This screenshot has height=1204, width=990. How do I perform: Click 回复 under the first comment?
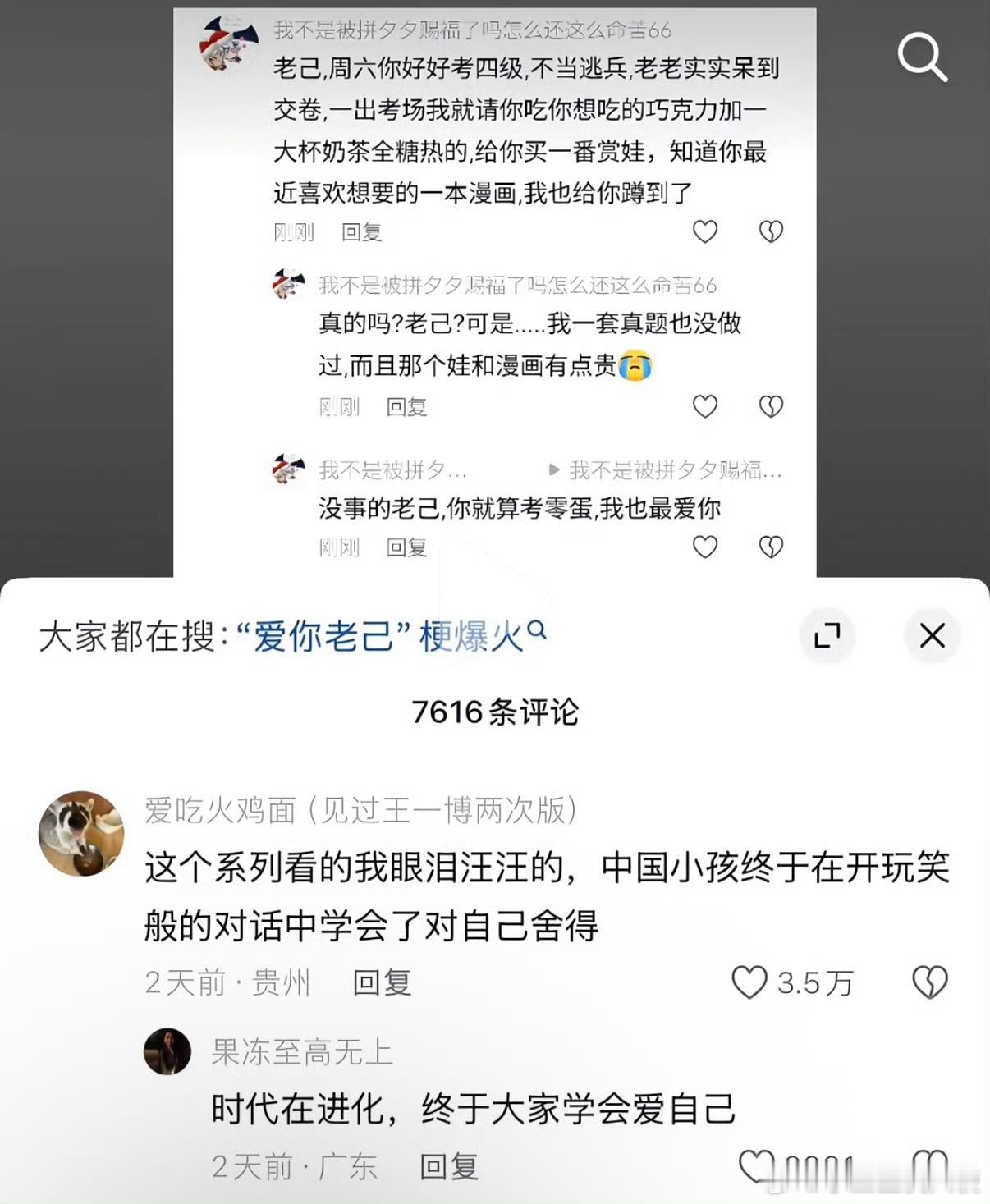362,231
